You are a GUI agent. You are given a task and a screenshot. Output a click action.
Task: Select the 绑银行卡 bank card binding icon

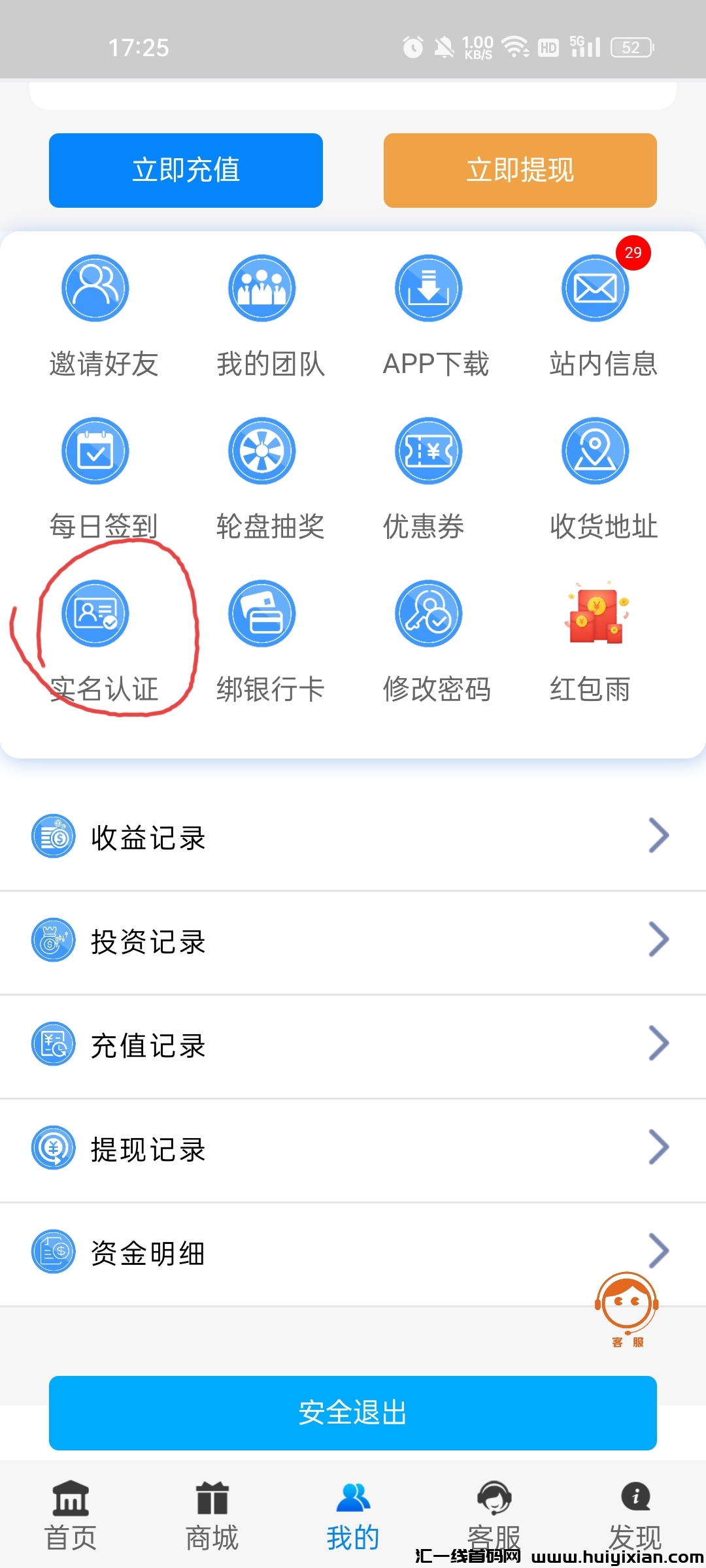[x=261, y=613]
